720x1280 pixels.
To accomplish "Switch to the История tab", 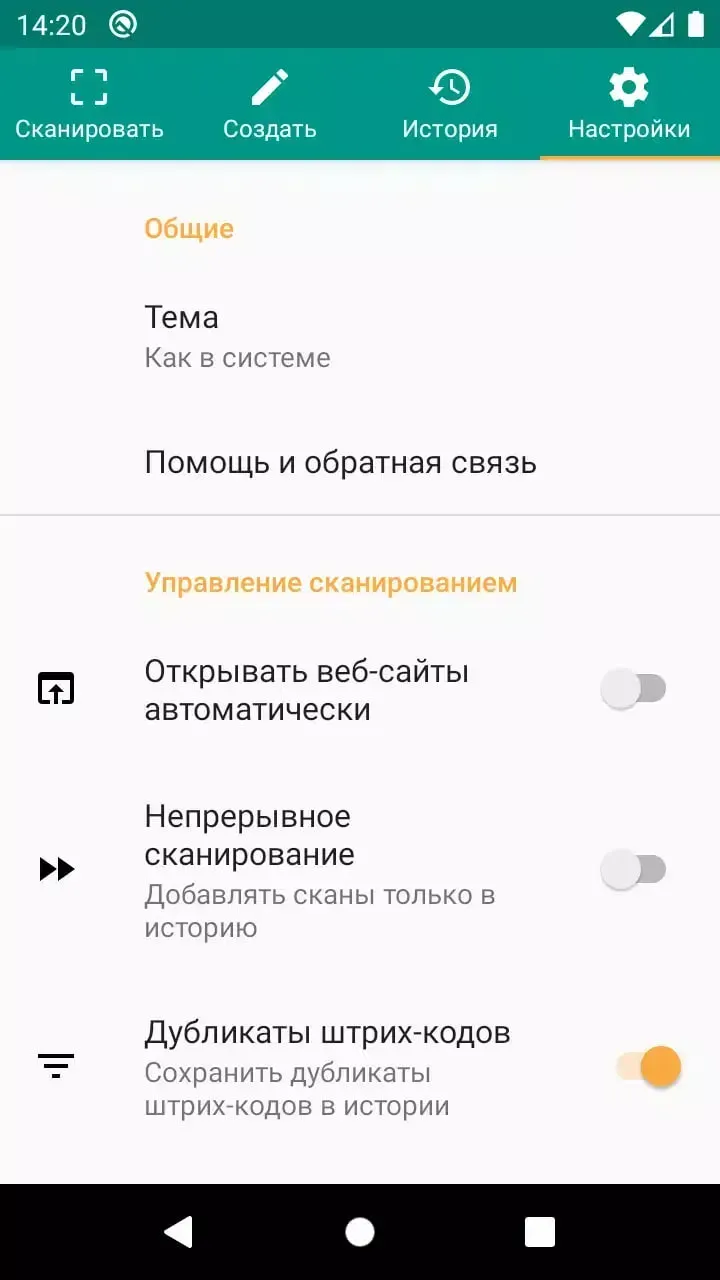I will [450, 105].
